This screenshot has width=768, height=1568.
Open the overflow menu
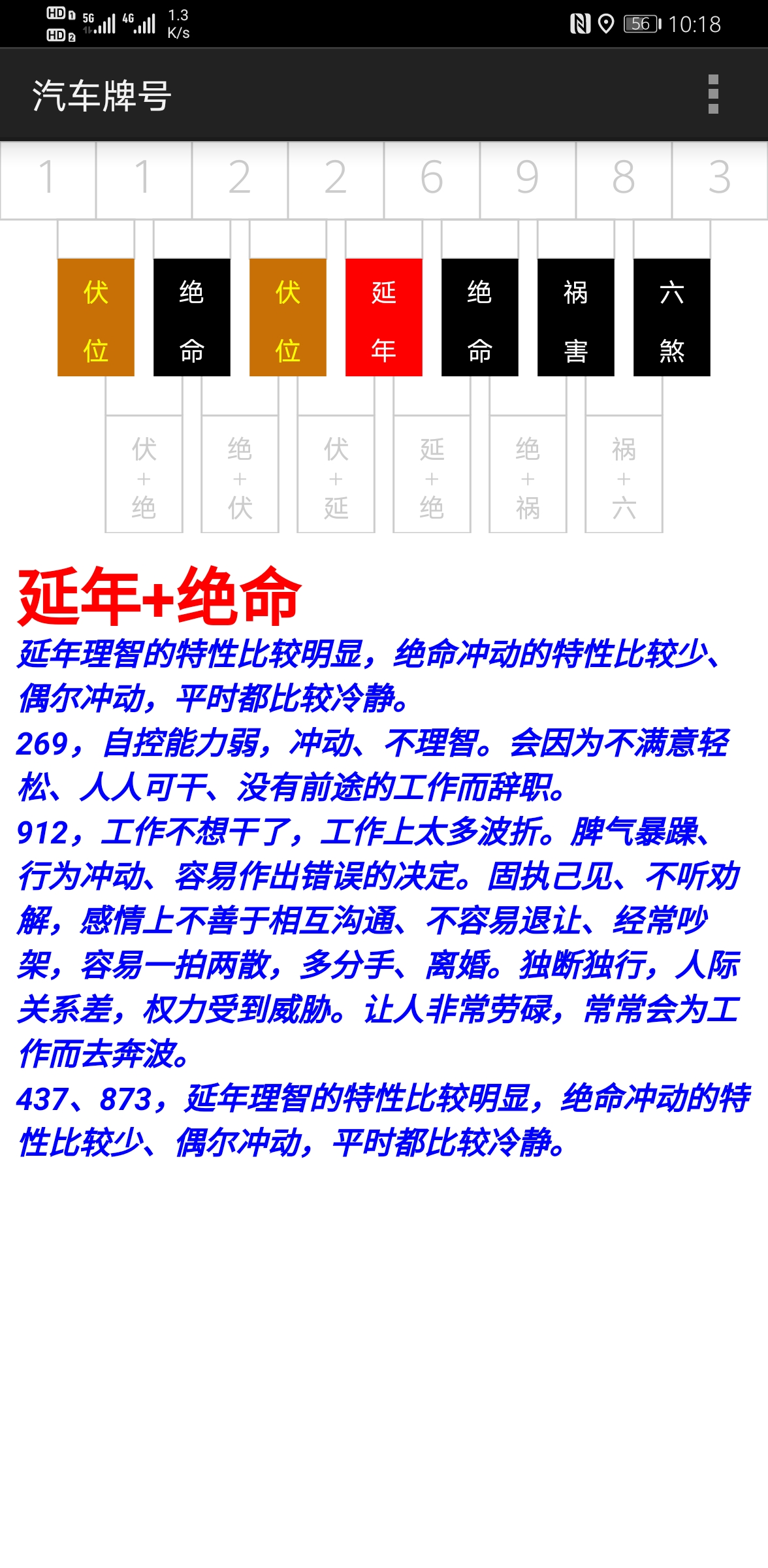(713, 95)
